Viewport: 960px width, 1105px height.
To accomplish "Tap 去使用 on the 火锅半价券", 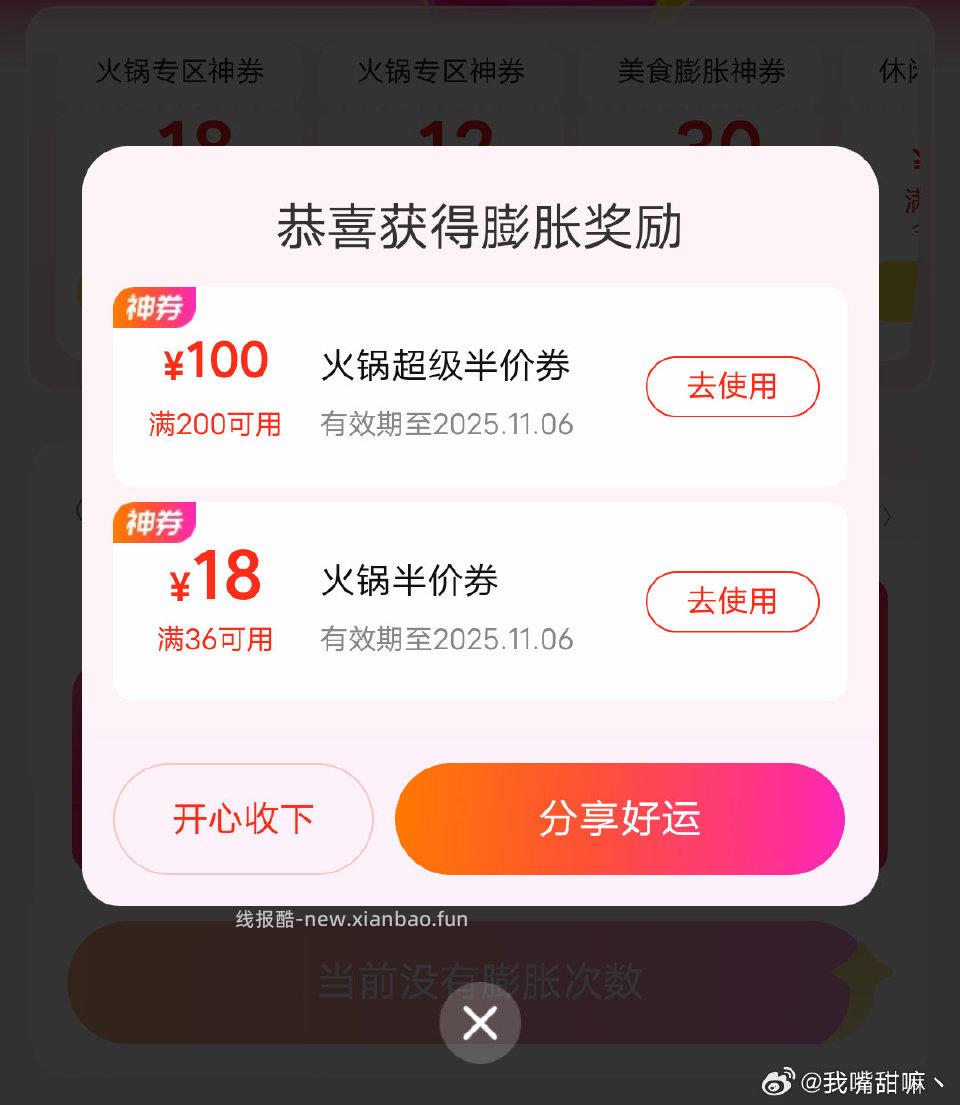I will pos(732,602).
